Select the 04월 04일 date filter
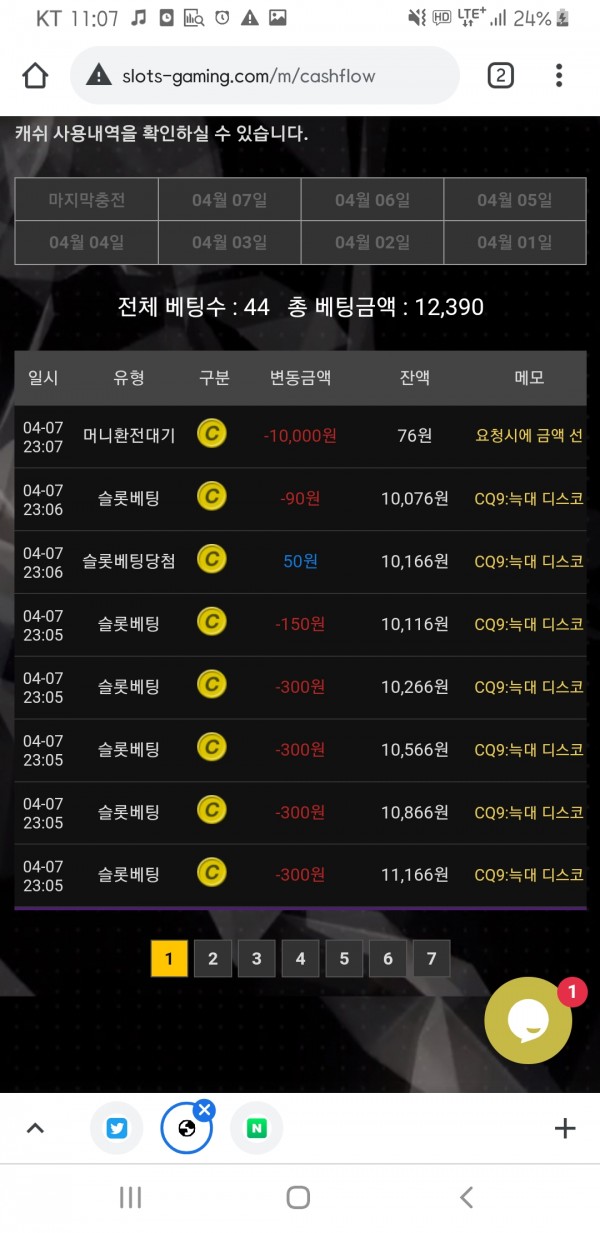The height and width of the screenshot is (1233, 600). pos(87,242)
